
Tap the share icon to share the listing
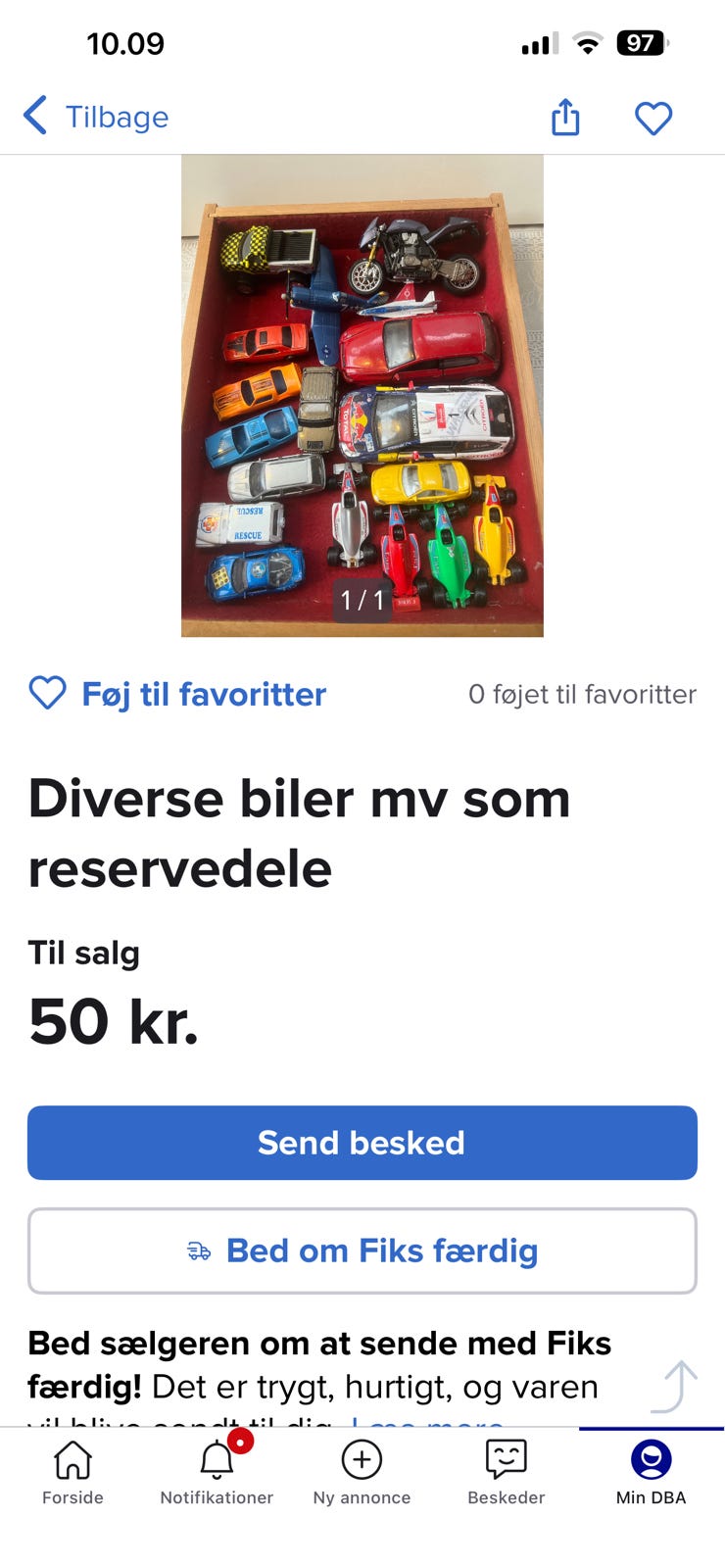pos(565,117)
